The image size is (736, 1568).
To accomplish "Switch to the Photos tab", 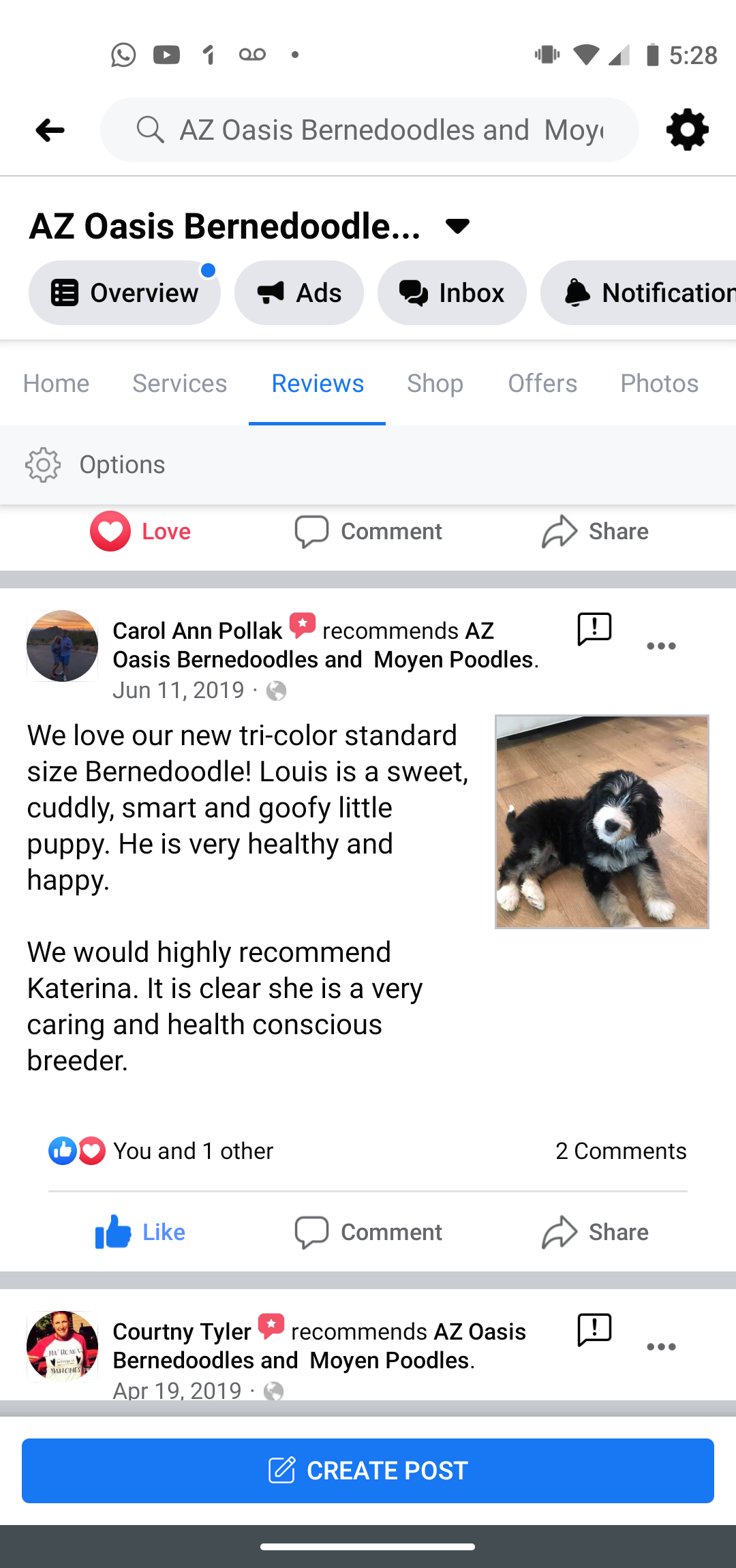I will [x=659, y=383].
